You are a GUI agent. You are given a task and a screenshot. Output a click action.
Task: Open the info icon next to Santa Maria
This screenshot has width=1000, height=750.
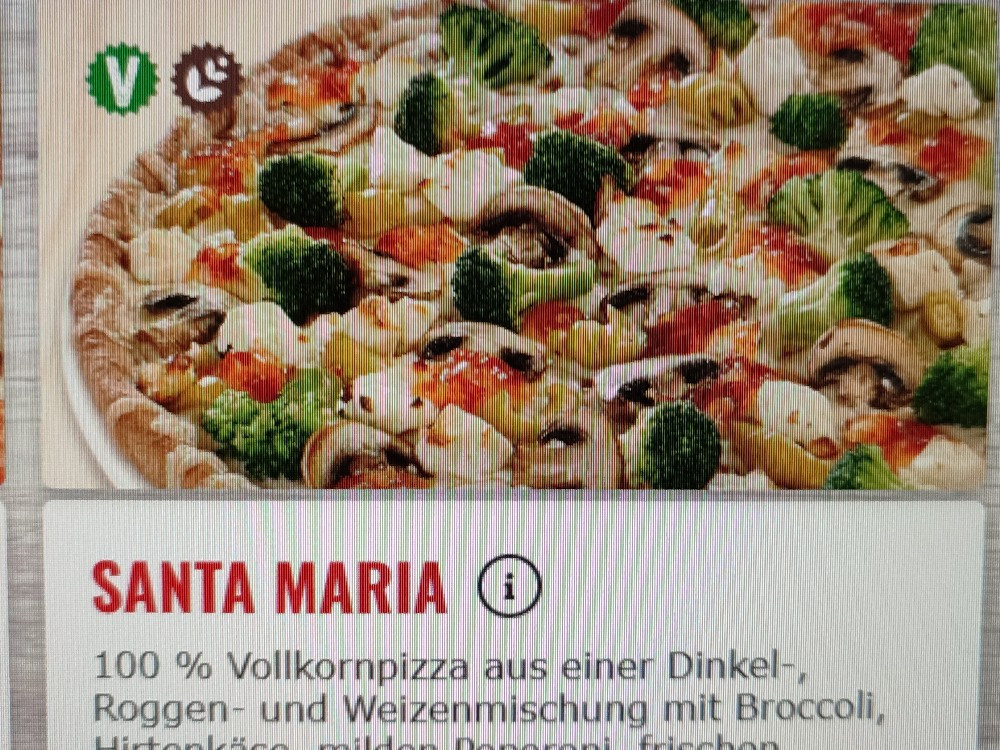(509, 588)
